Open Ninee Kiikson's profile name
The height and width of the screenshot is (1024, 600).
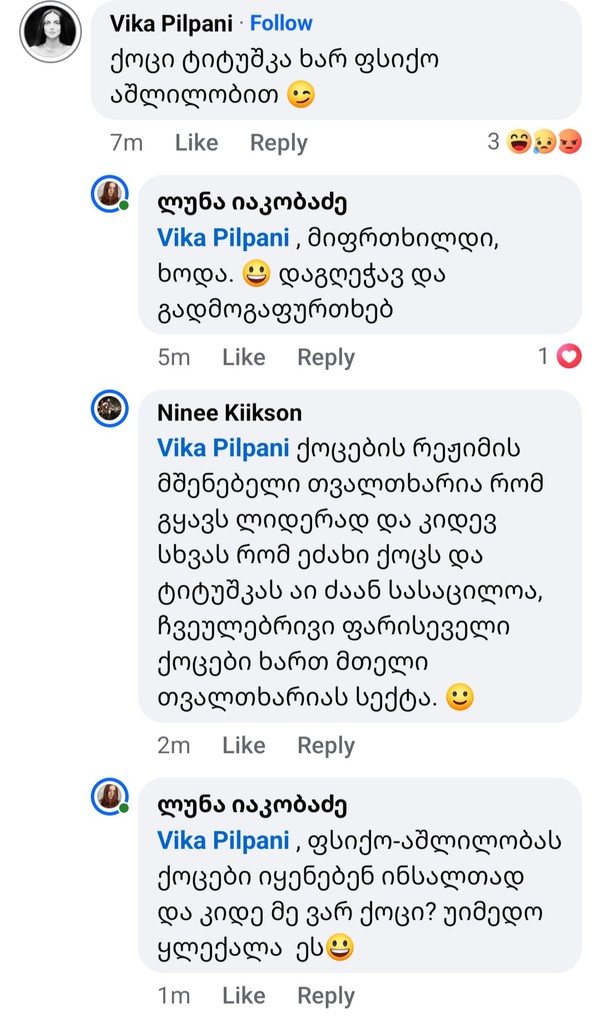click(x=229, y=413)
